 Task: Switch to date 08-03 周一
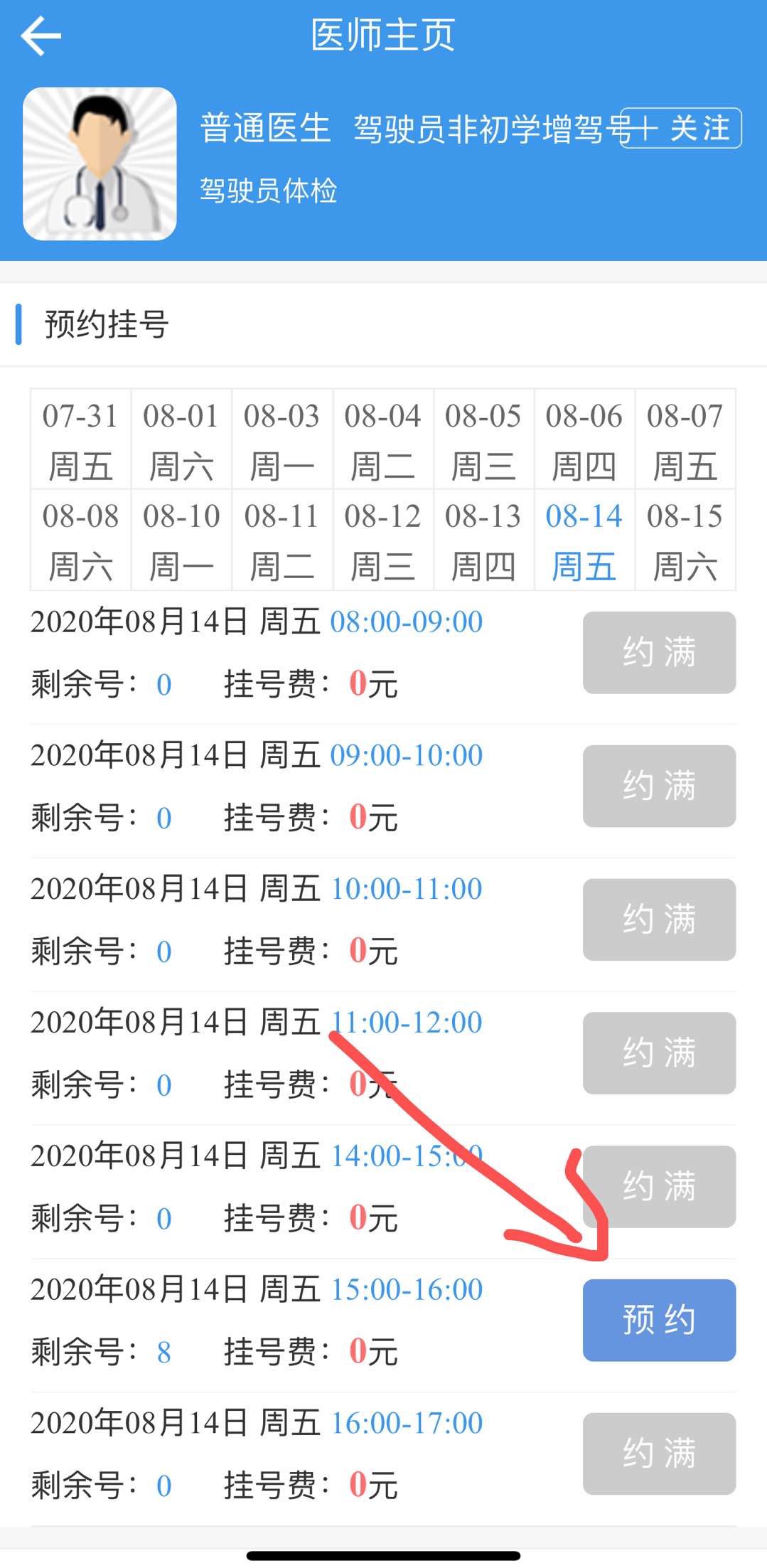tap(282, 439)
